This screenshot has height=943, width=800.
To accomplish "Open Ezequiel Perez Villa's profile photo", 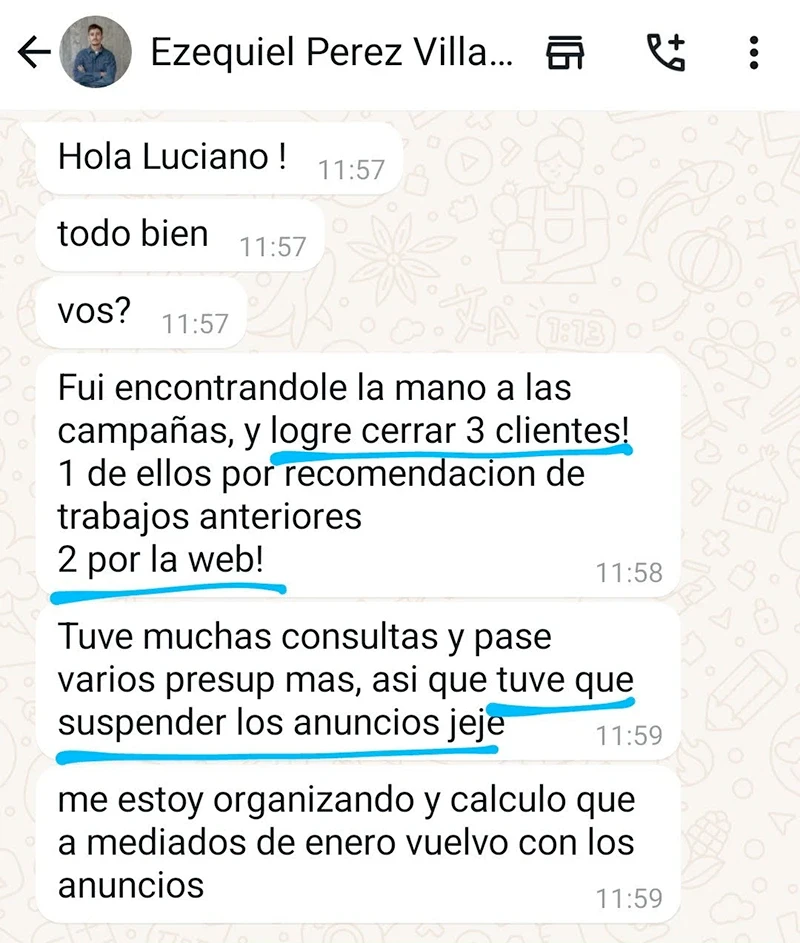I will pos(96,53).
